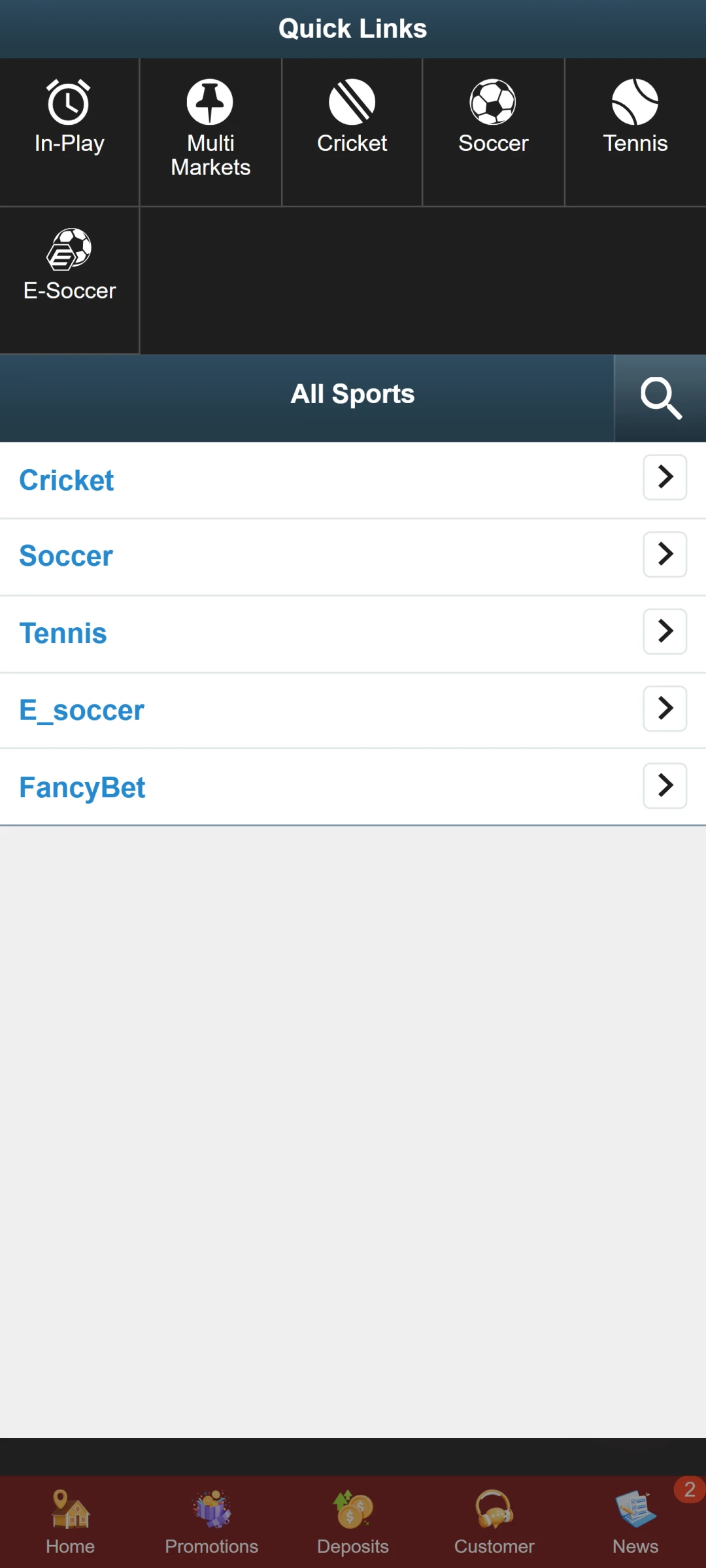The image size is (706, 1568).
Task: Click the Tennis link text
Action: [x=63, y=632]
